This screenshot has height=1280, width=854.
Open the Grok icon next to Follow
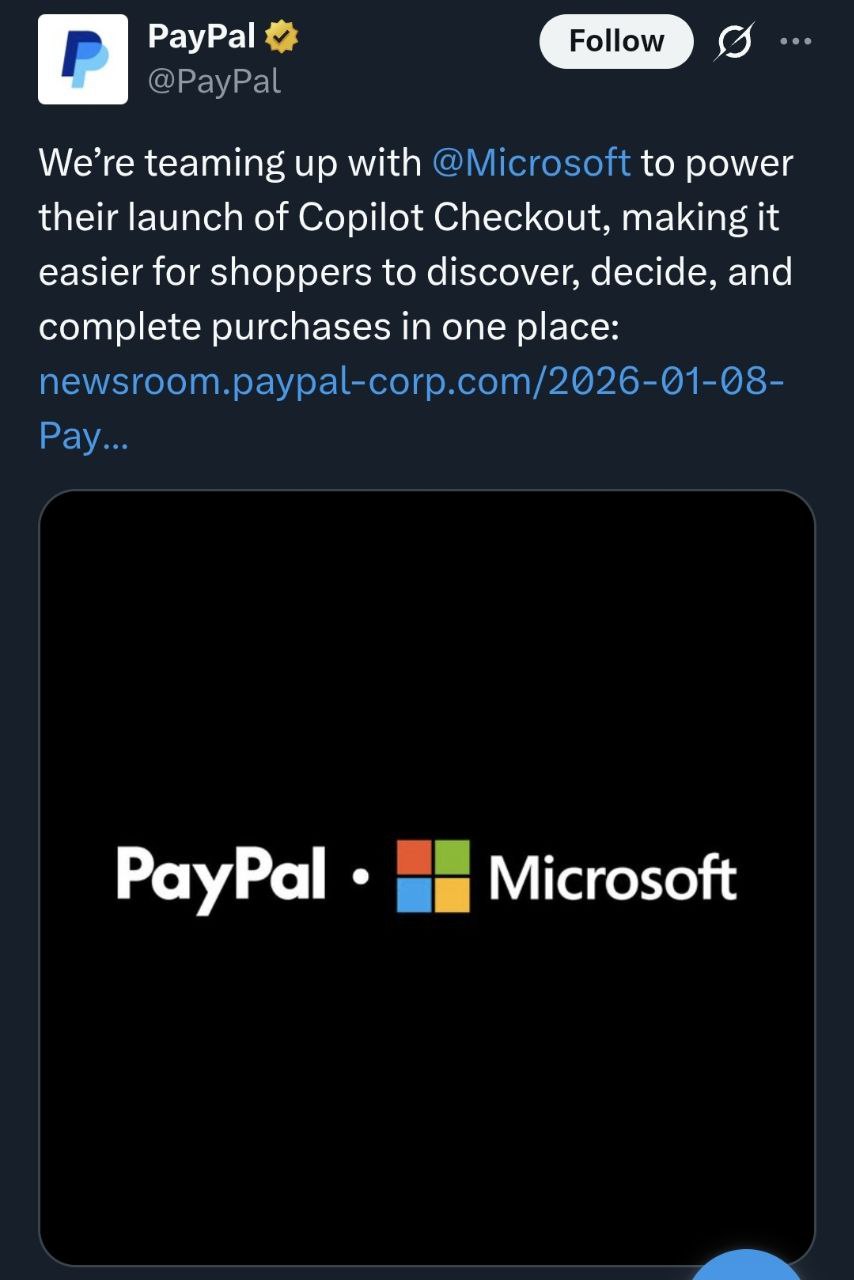pyautogui.click(x=735, y=43)
